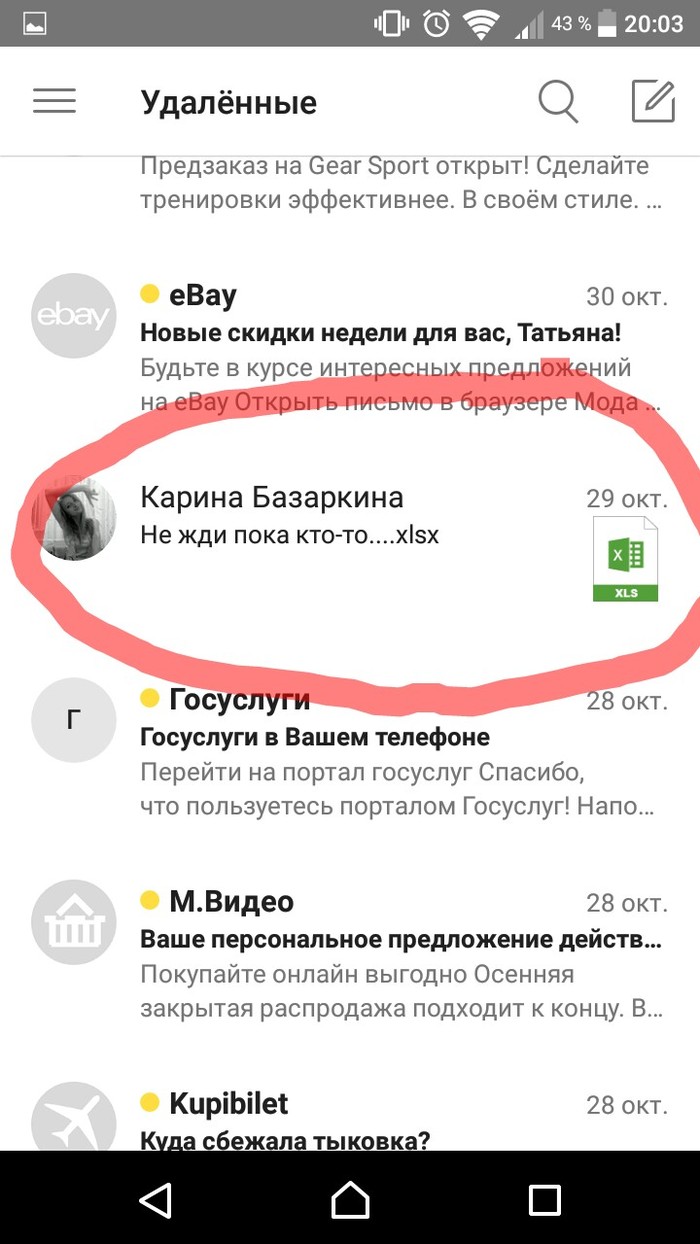Compose a new email

pyautogui.click(x=653, y=101)
